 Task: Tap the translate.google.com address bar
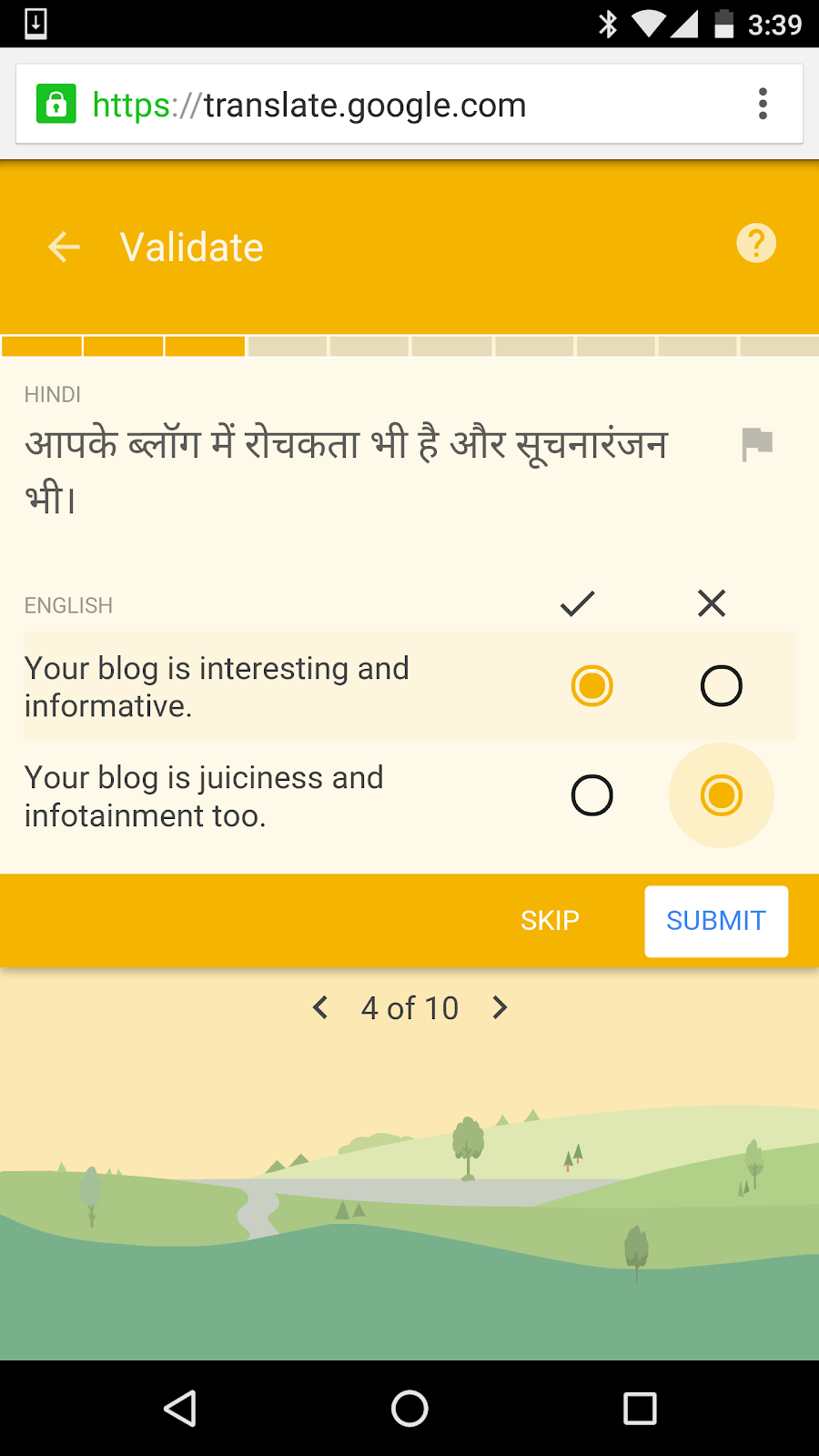(x=364, y=105)
